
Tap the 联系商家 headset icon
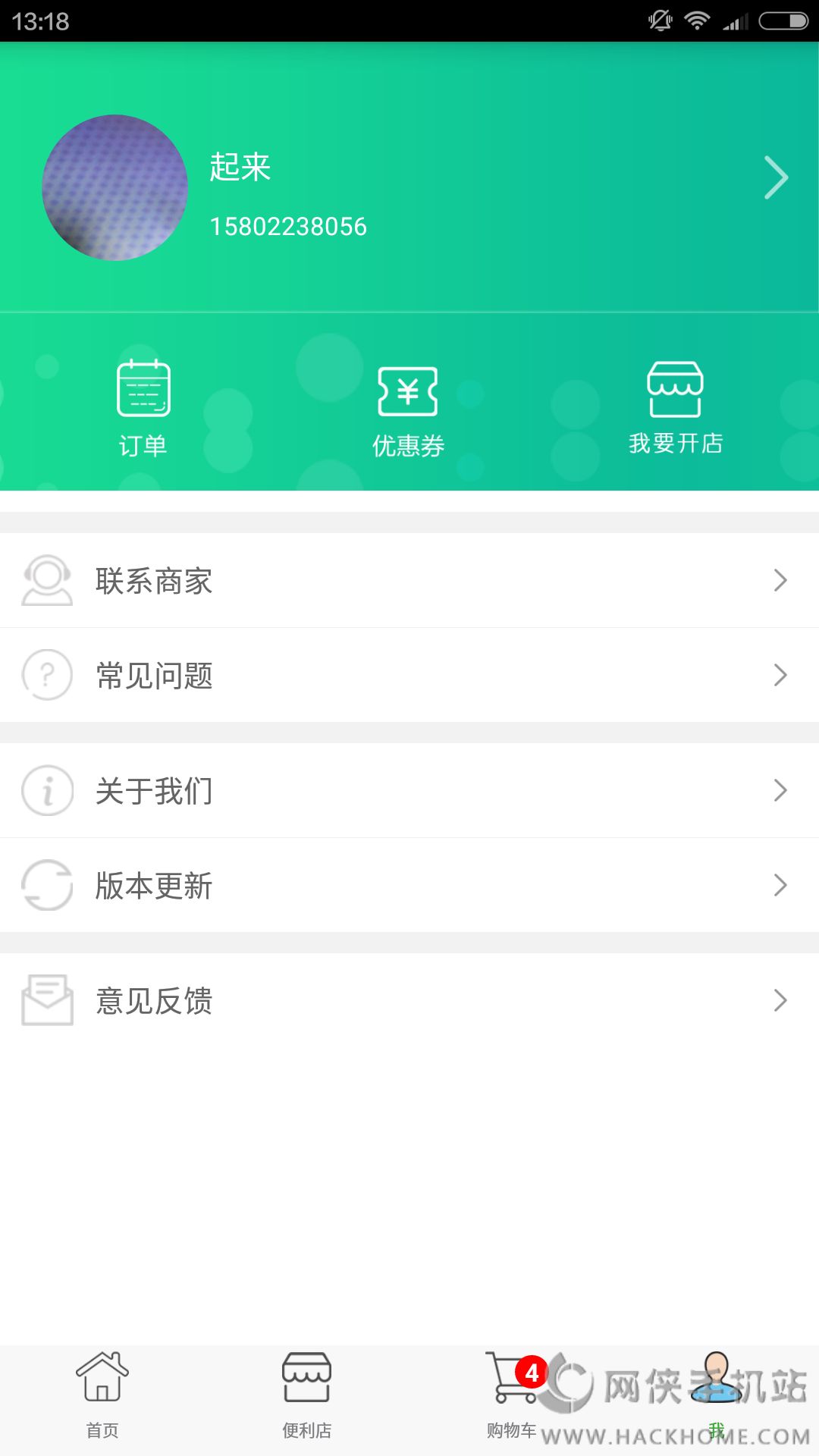tap(47, 581)
